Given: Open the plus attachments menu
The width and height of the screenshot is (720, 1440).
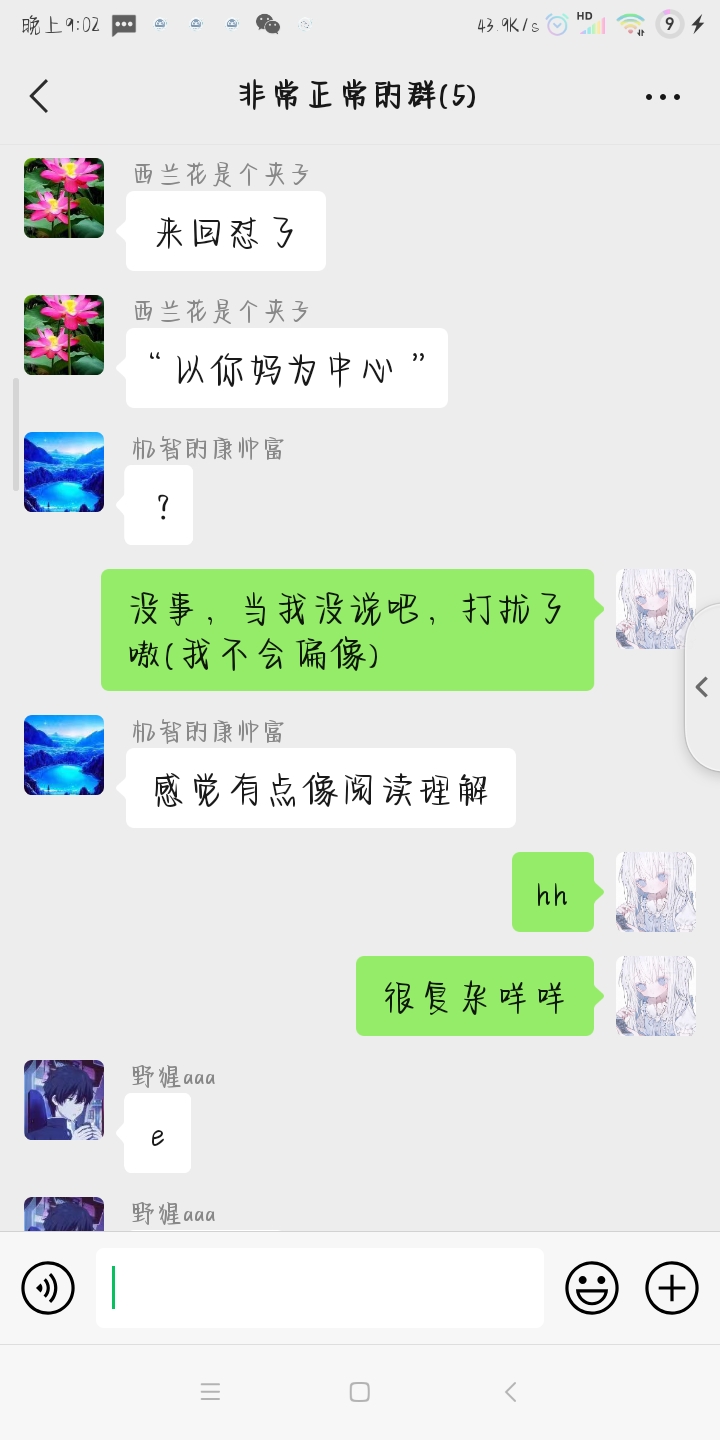Looking at the screenshot, I should [672, 1288].
